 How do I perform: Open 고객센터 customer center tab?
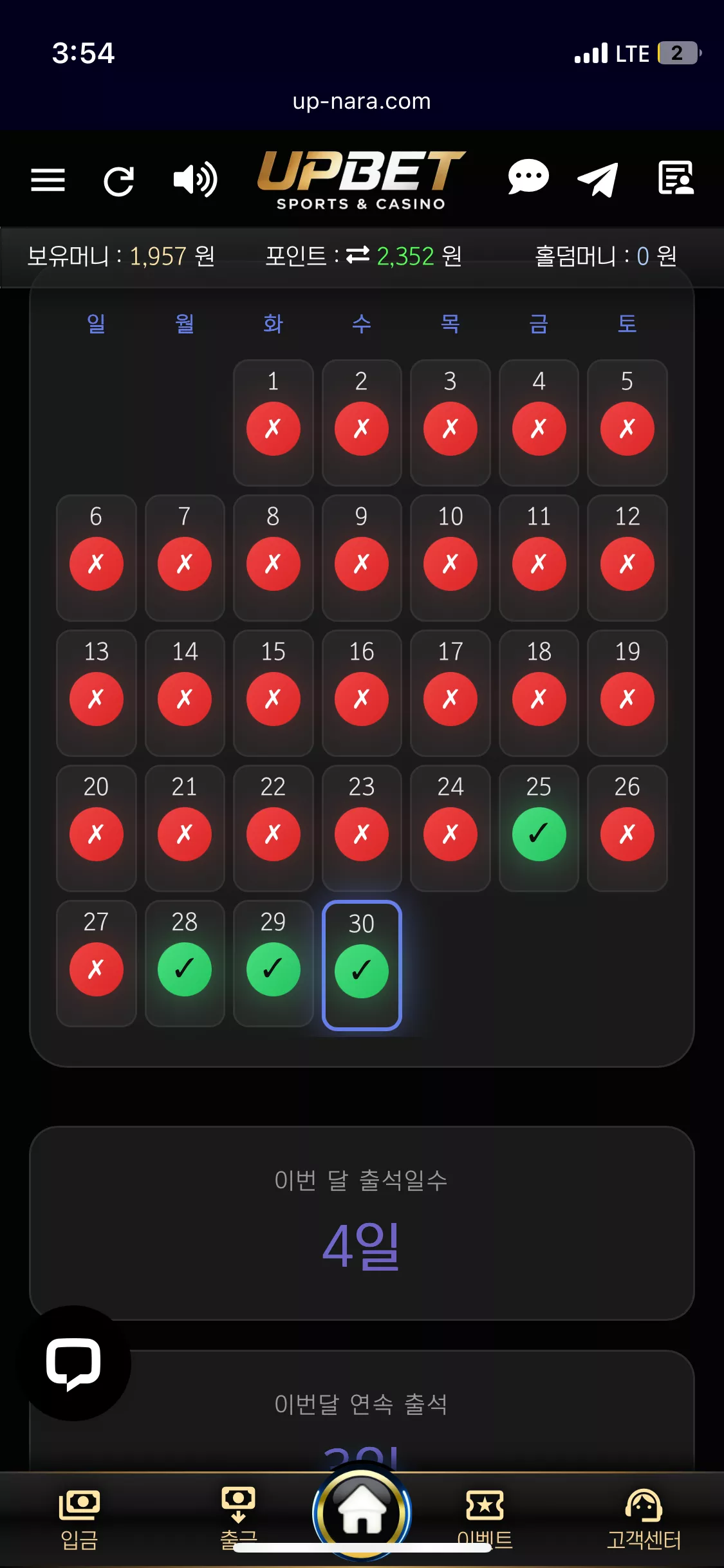[x=644, y=1520]
